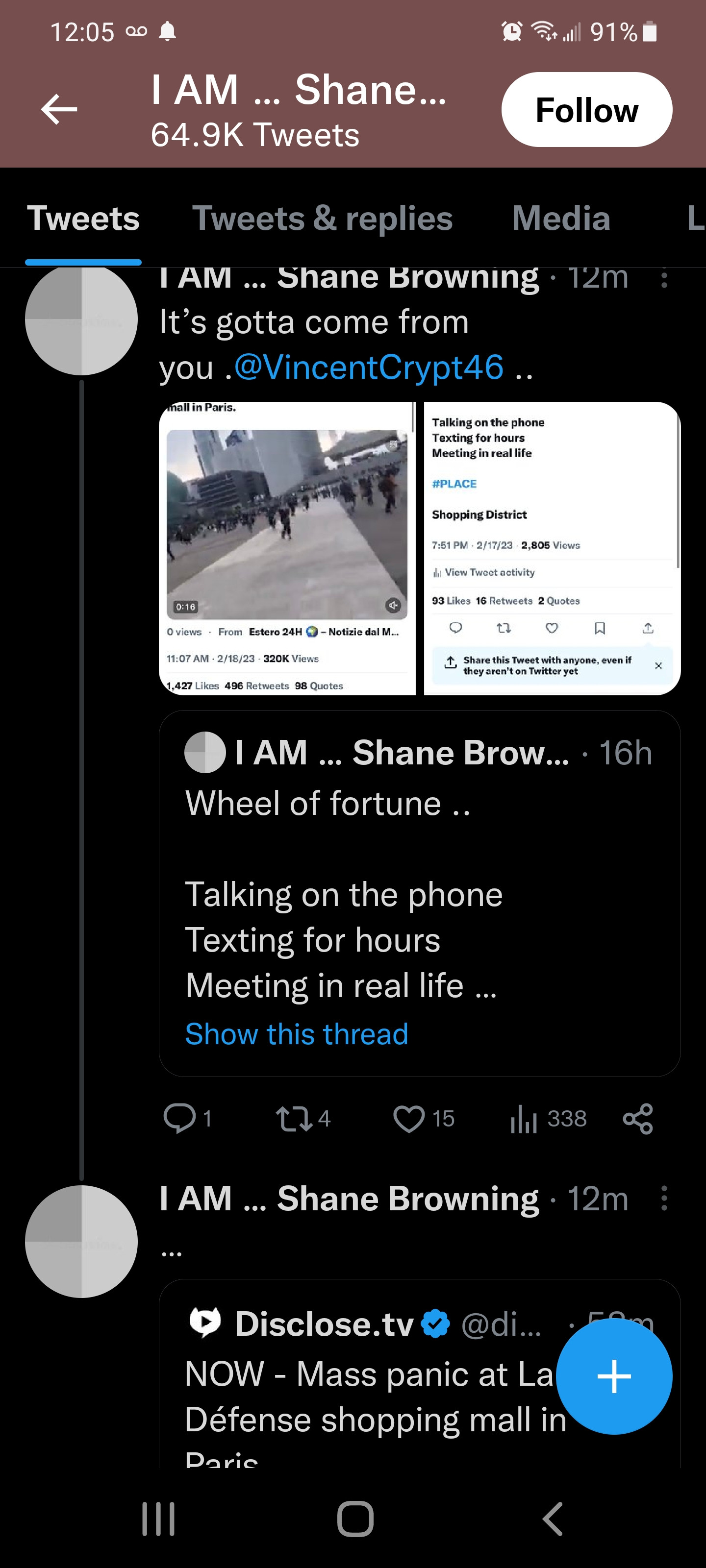Switch to the Media tab

560,218
